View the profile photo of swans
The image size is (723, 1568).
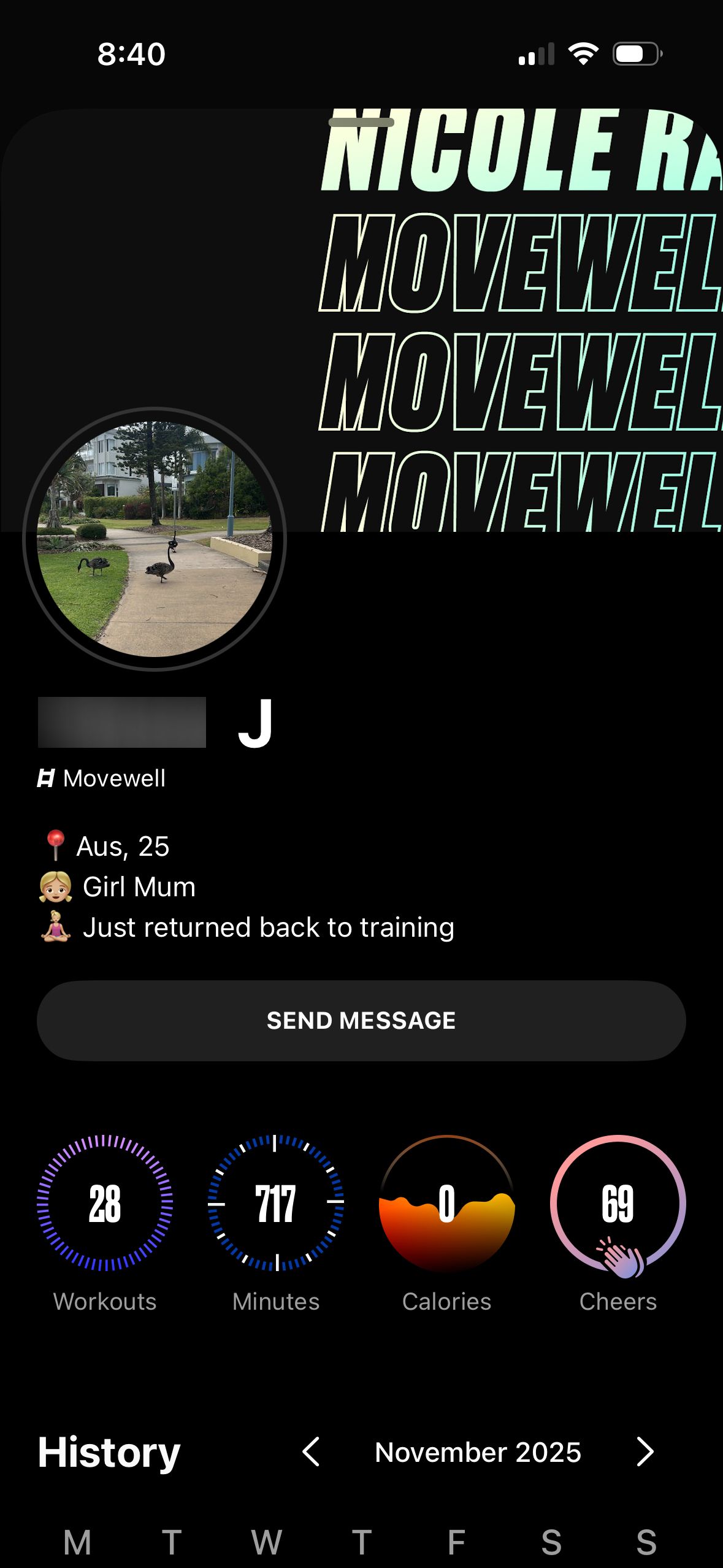click(155, 539)
